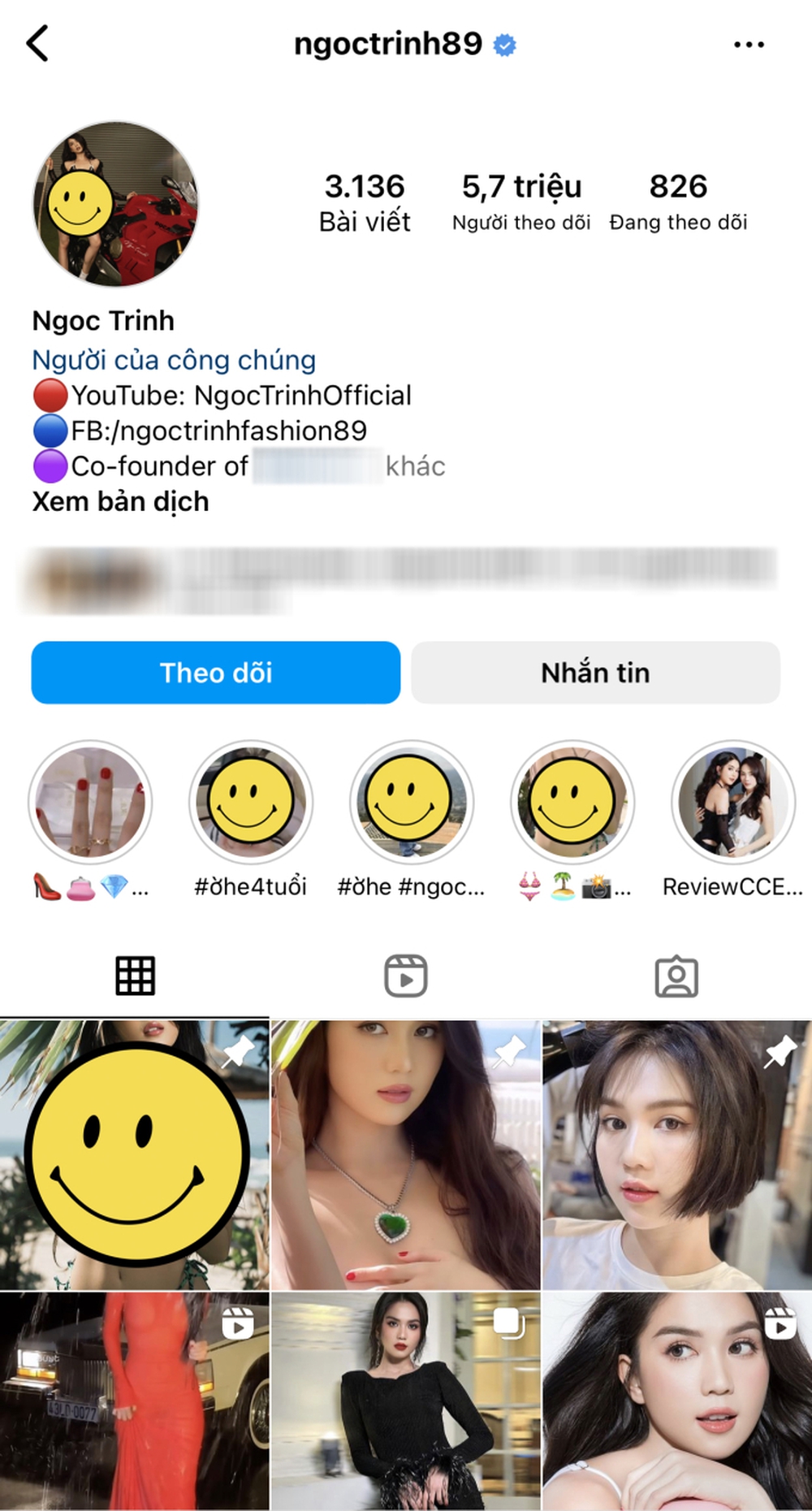View the profile picture story
The width and height of the screenshot is (812, 1511).
click(115, 204)
